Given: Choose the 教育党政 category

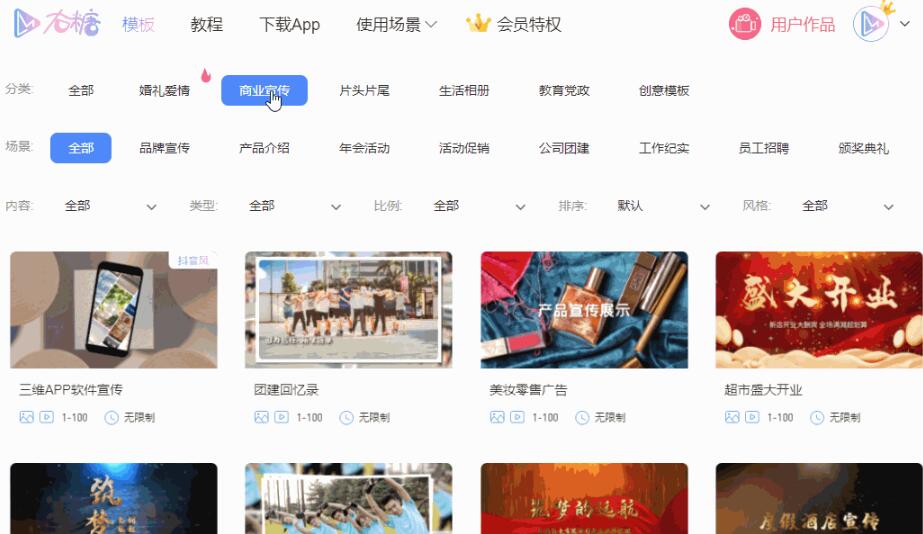Looking at the screenshot, I should point(564,91).
